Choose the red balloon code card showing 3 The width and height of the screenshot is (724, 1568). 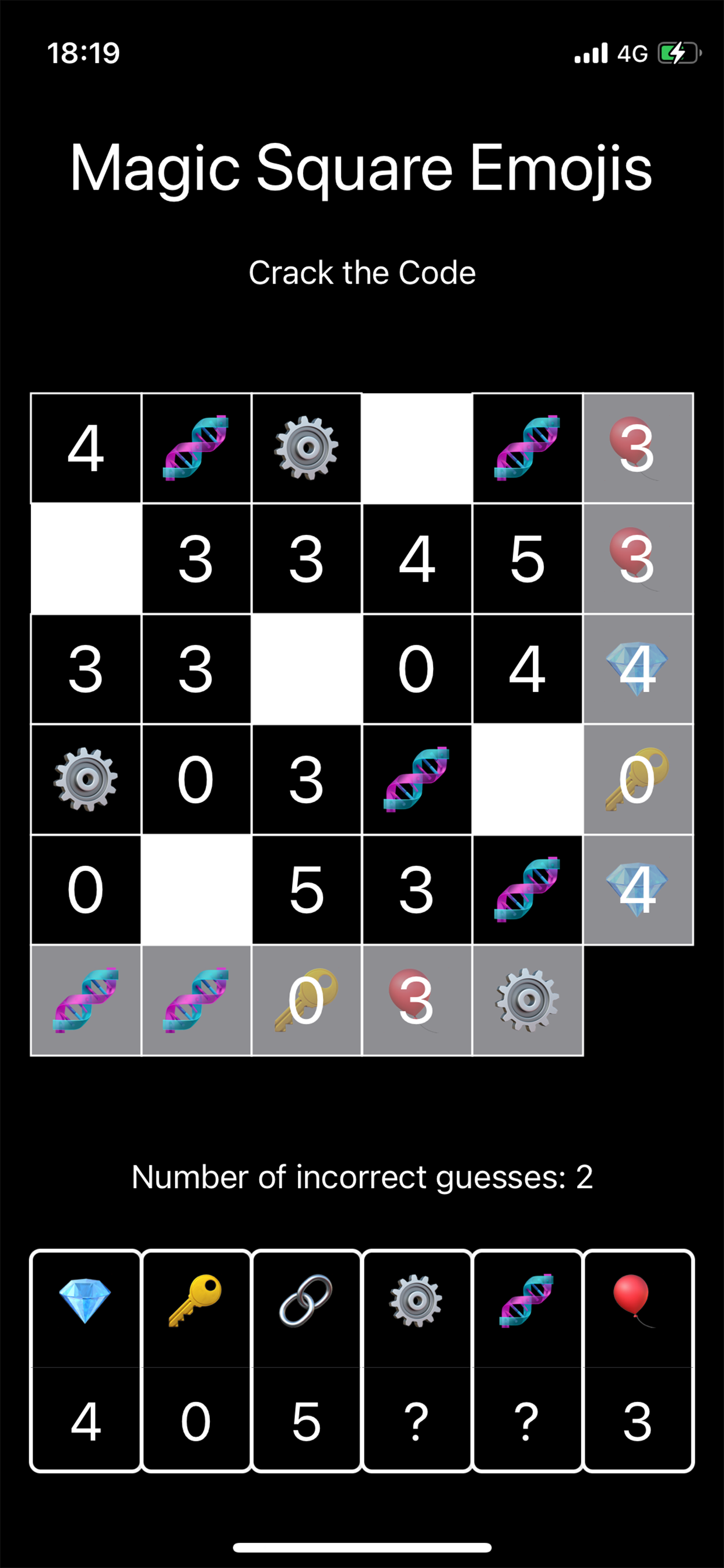tap(638, 1361)
